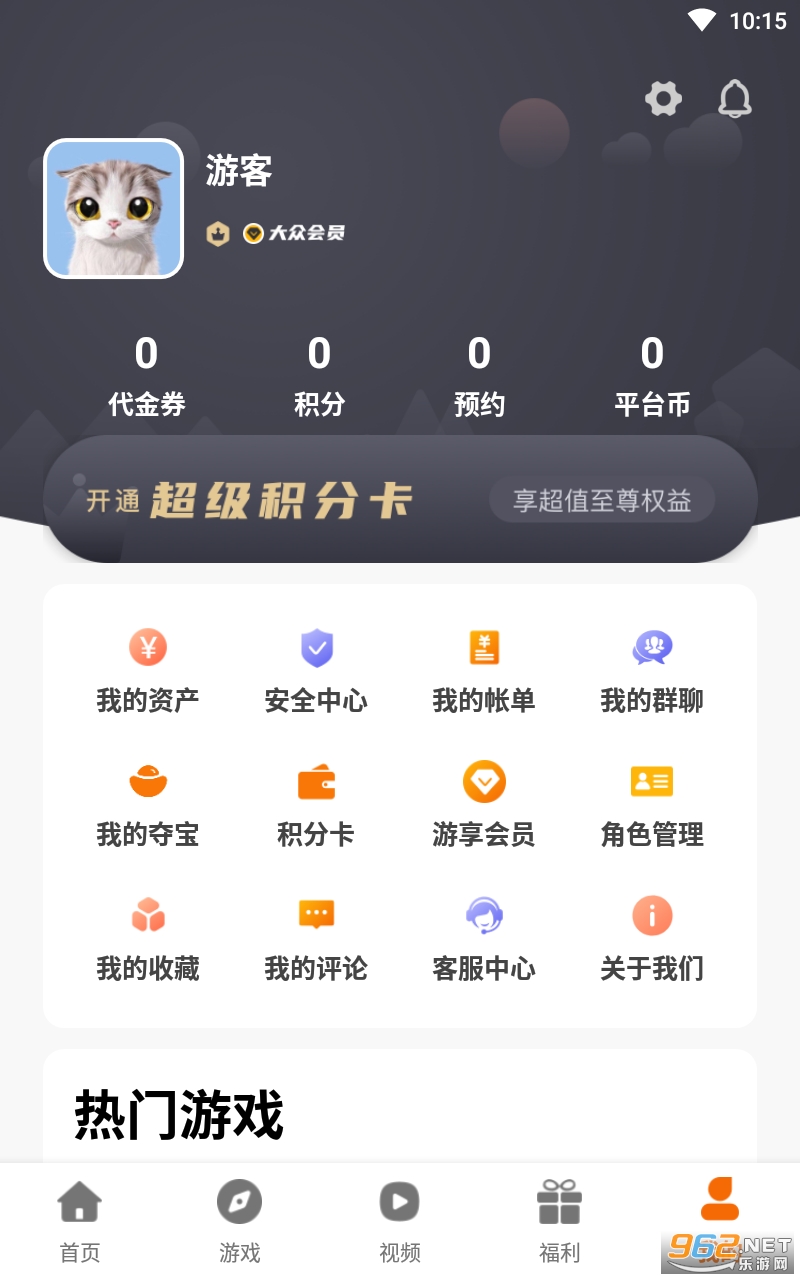Open 关于我们

coord(652,940)
